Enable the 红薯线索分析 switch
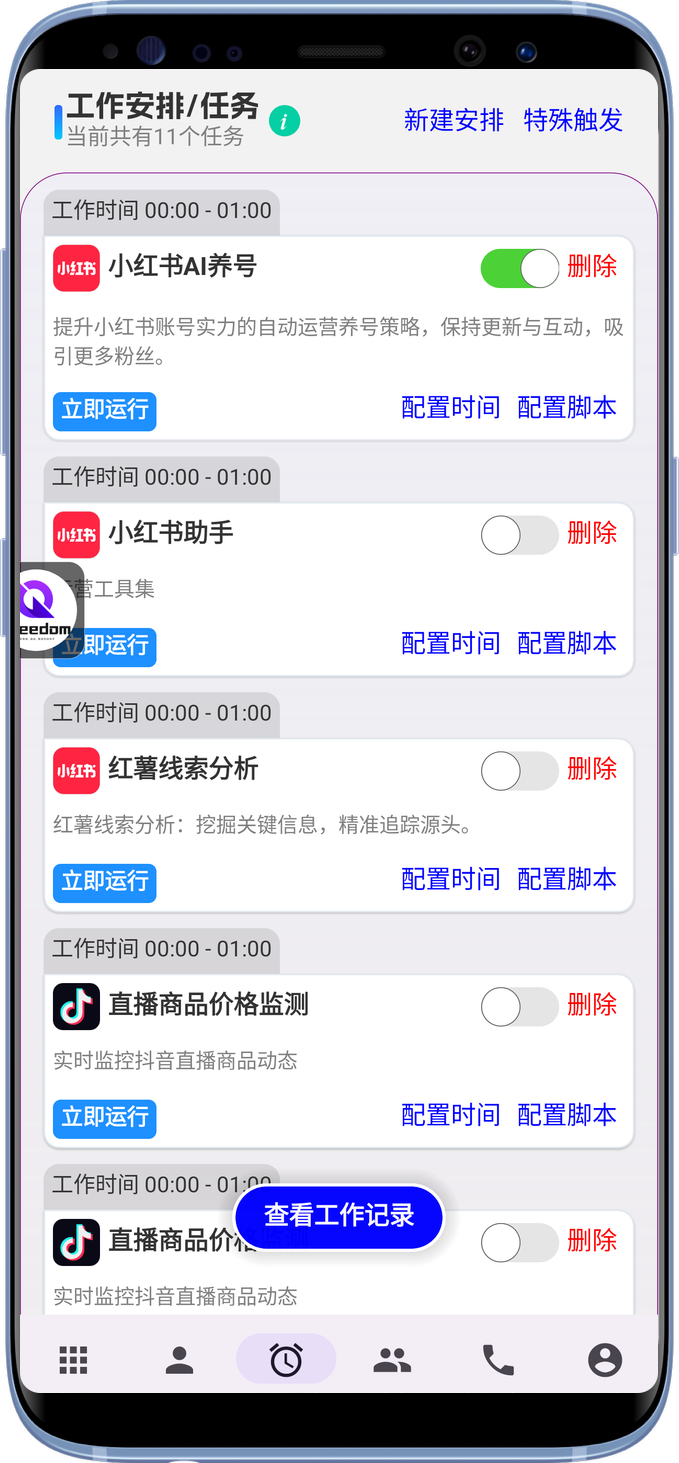The image size is (679, 1463). [520, 771]
